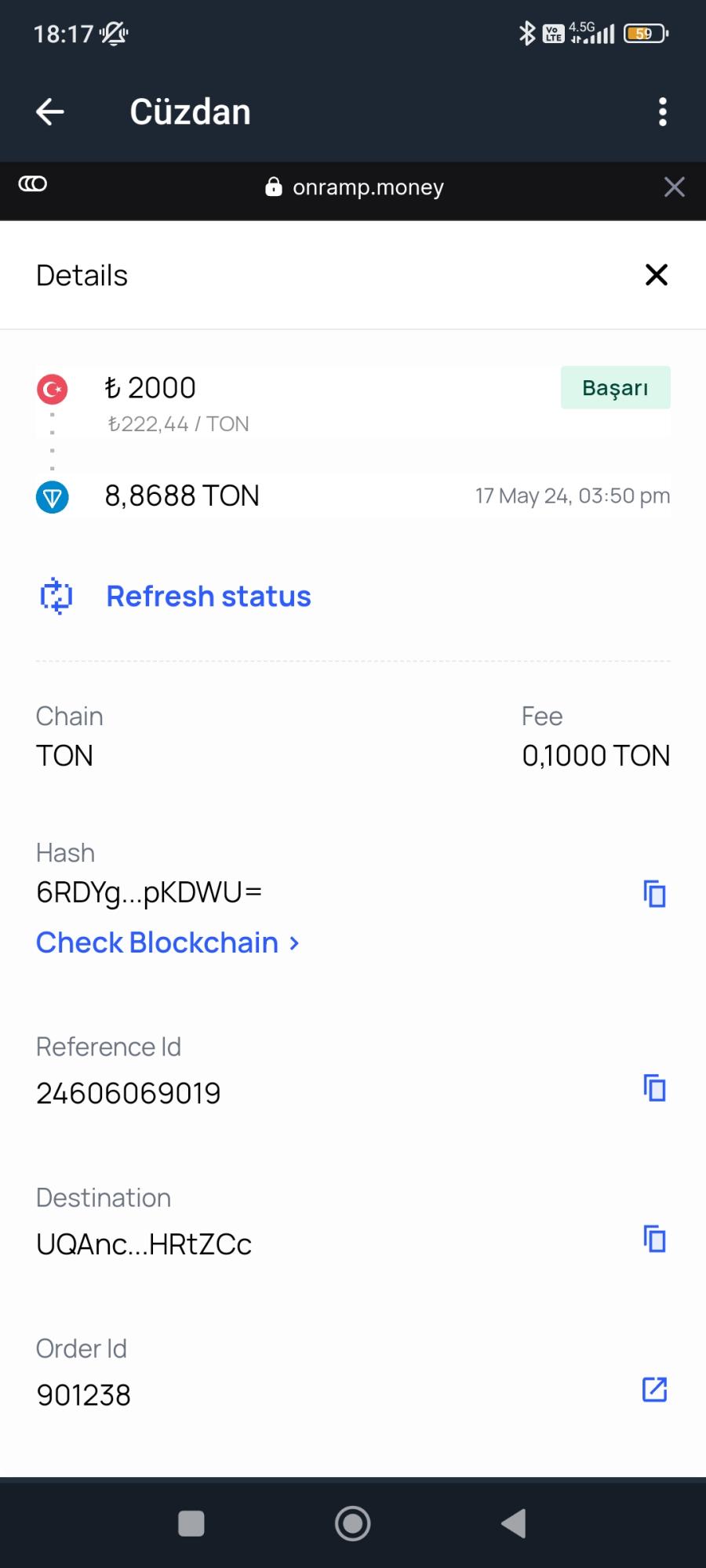Tap the TON cryptocurrency logo

pos(52,496)
